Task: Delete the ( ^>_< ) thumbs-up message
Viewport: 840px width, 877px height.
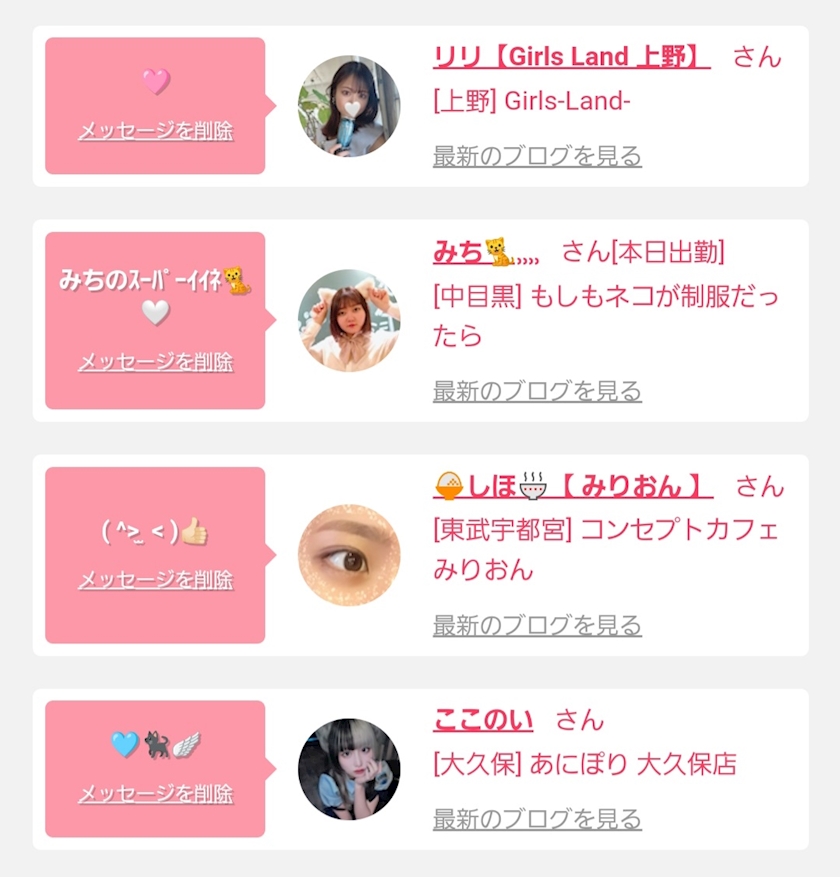Action: click(155, 580)
